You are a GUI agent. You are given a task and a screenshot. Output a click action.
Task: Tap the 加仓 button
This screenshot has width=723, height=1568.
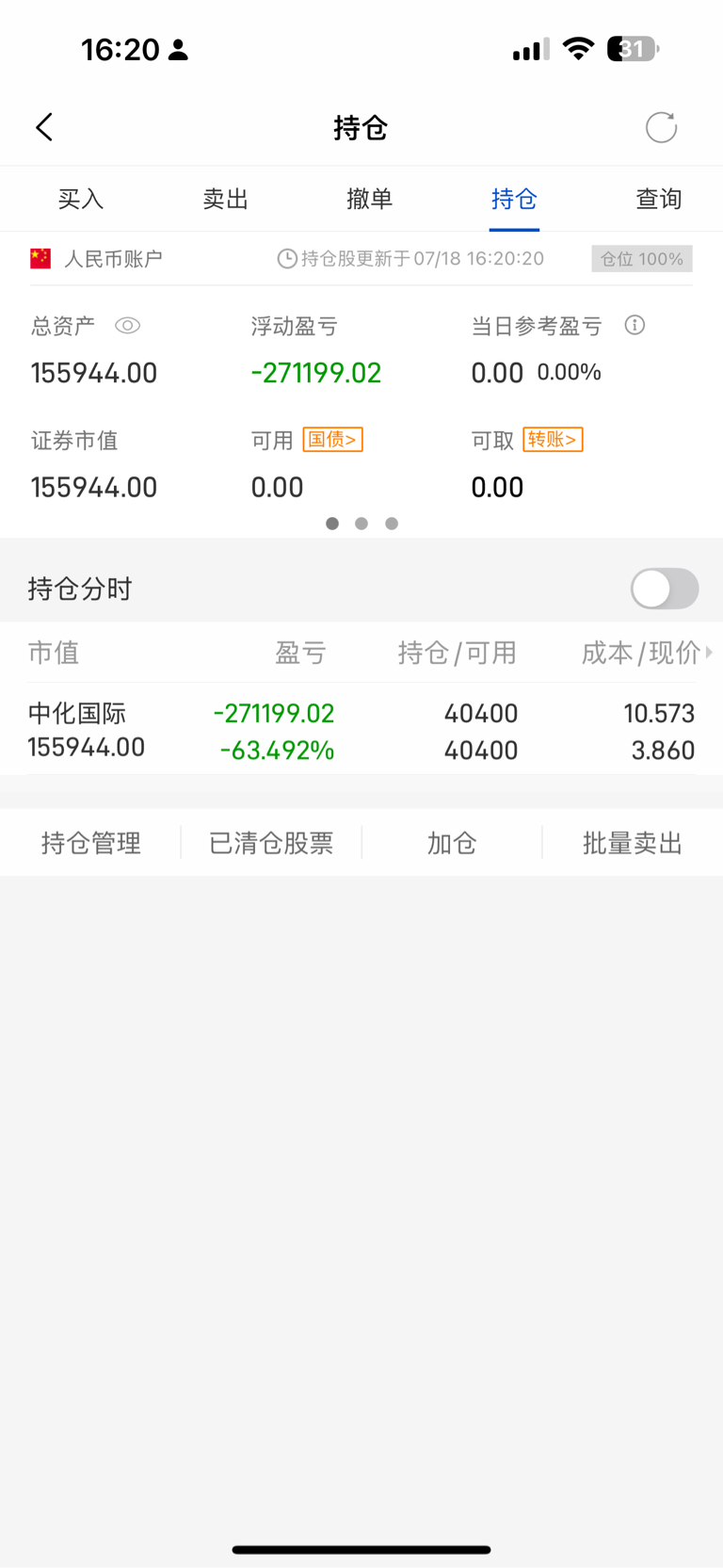click(x=452, y=843)
